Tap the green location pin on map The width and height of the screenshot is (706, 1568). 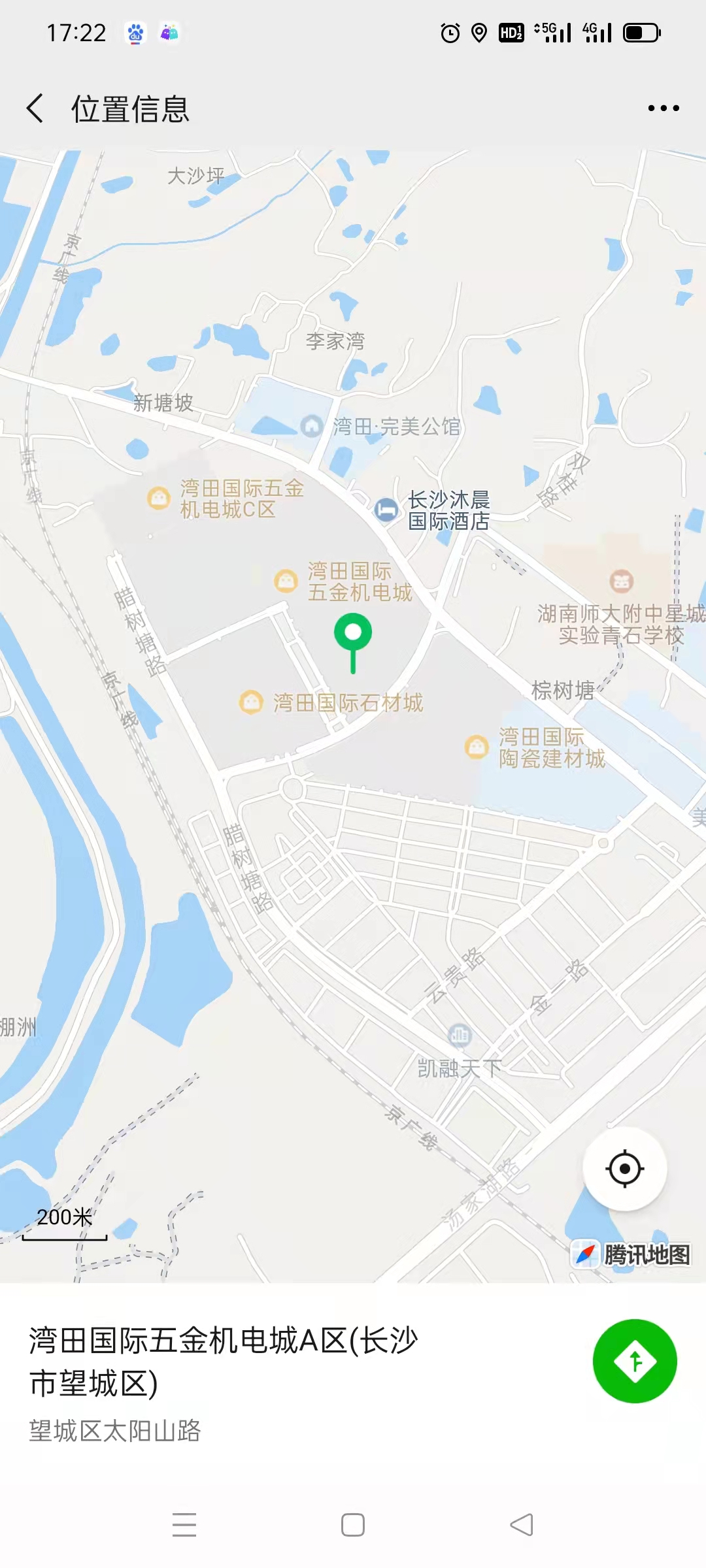point(353,635)
